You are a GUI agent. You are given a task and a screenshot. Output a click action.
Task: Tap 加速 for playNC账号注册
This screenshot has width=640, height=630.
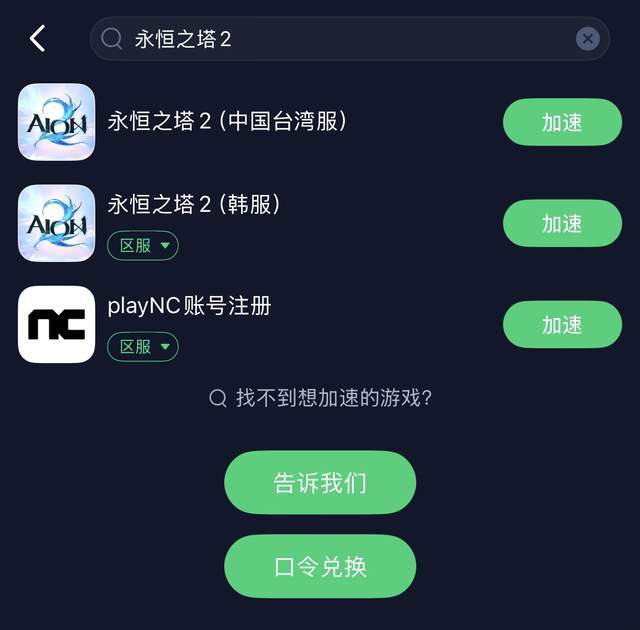(x=562, y=324)
